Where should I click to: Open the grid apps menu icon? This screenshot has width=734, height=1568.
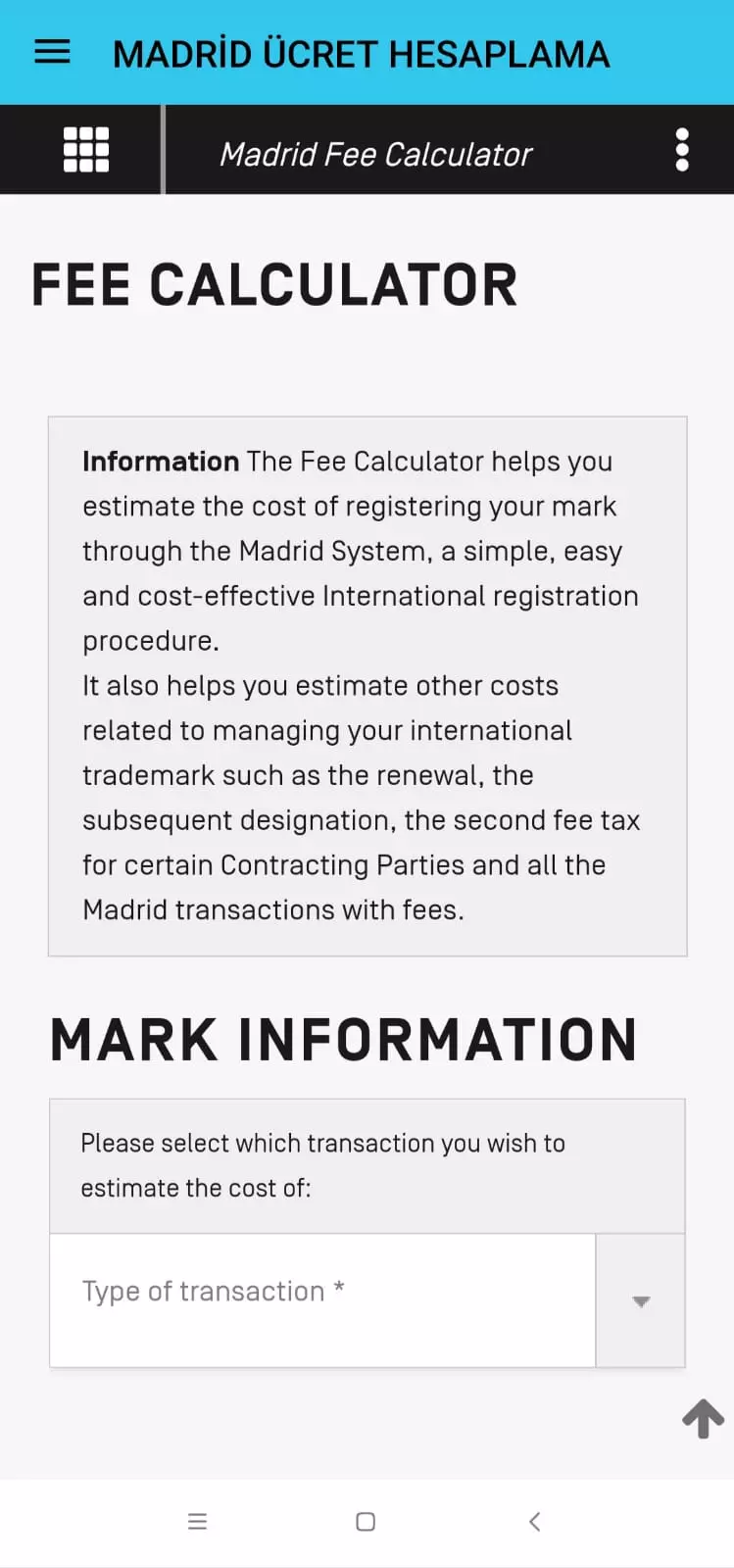(86, 150)
